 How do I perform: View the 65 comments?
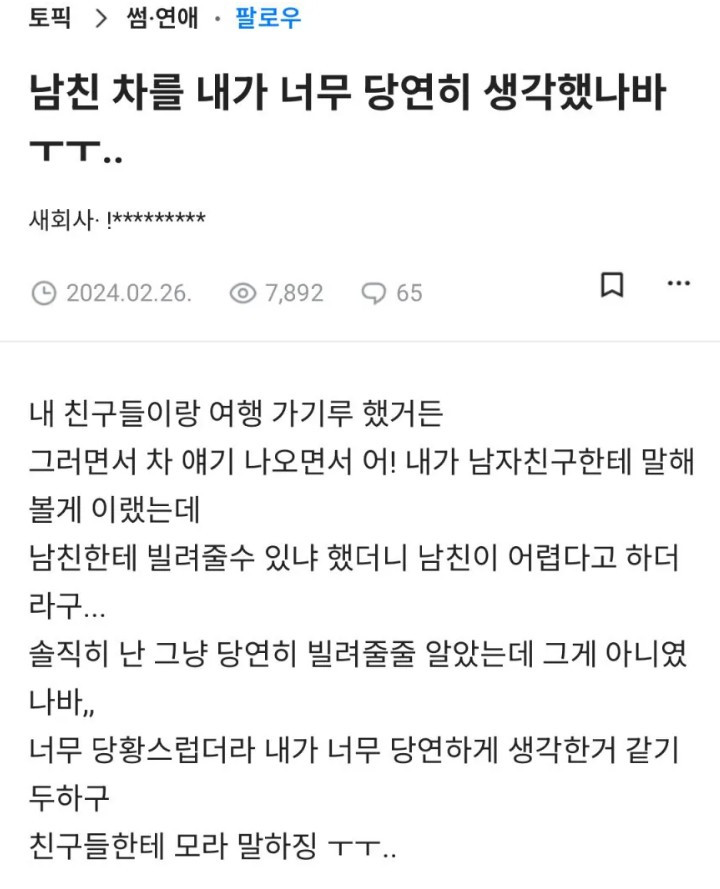coord(392,293)
